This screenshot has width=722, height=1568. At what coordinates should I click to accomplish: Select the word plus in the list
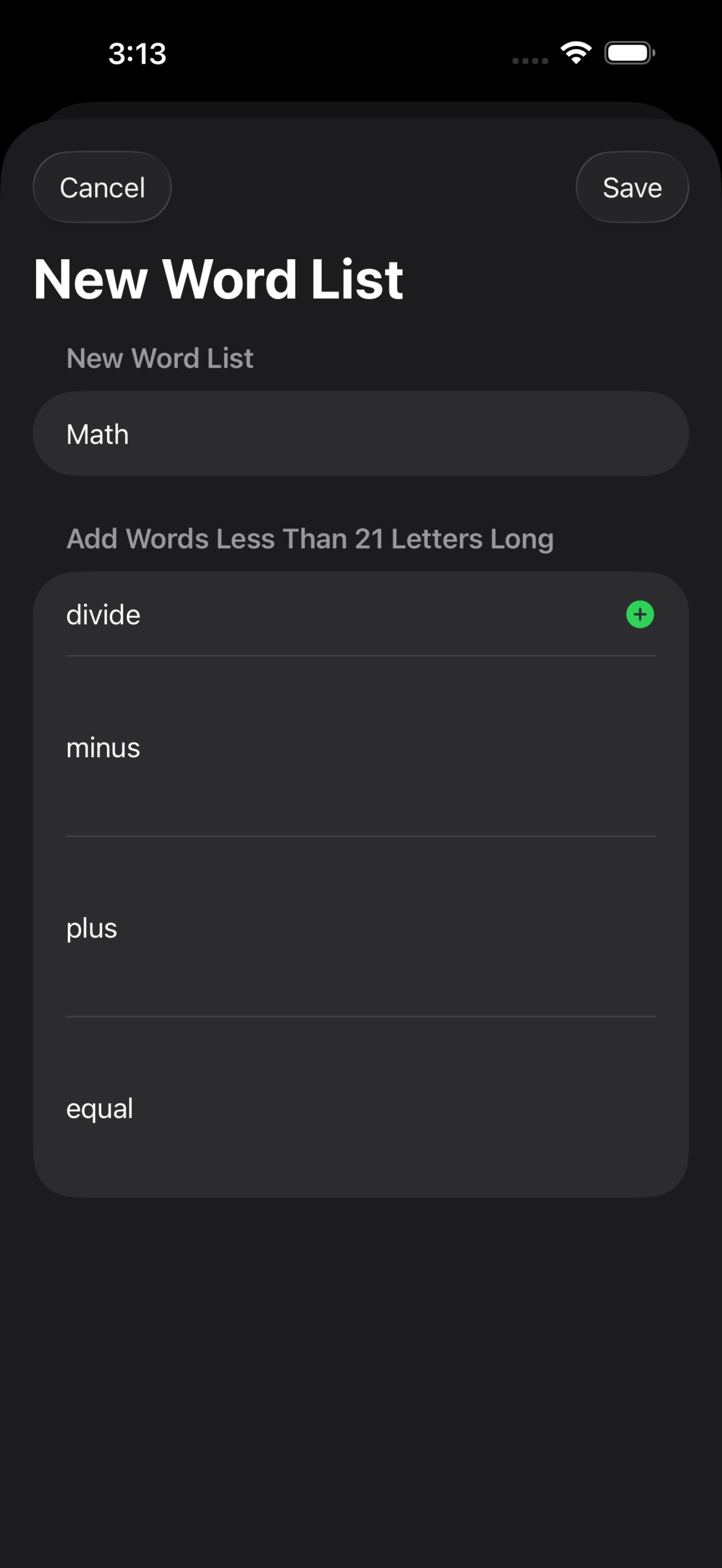[x=92, y=928]
